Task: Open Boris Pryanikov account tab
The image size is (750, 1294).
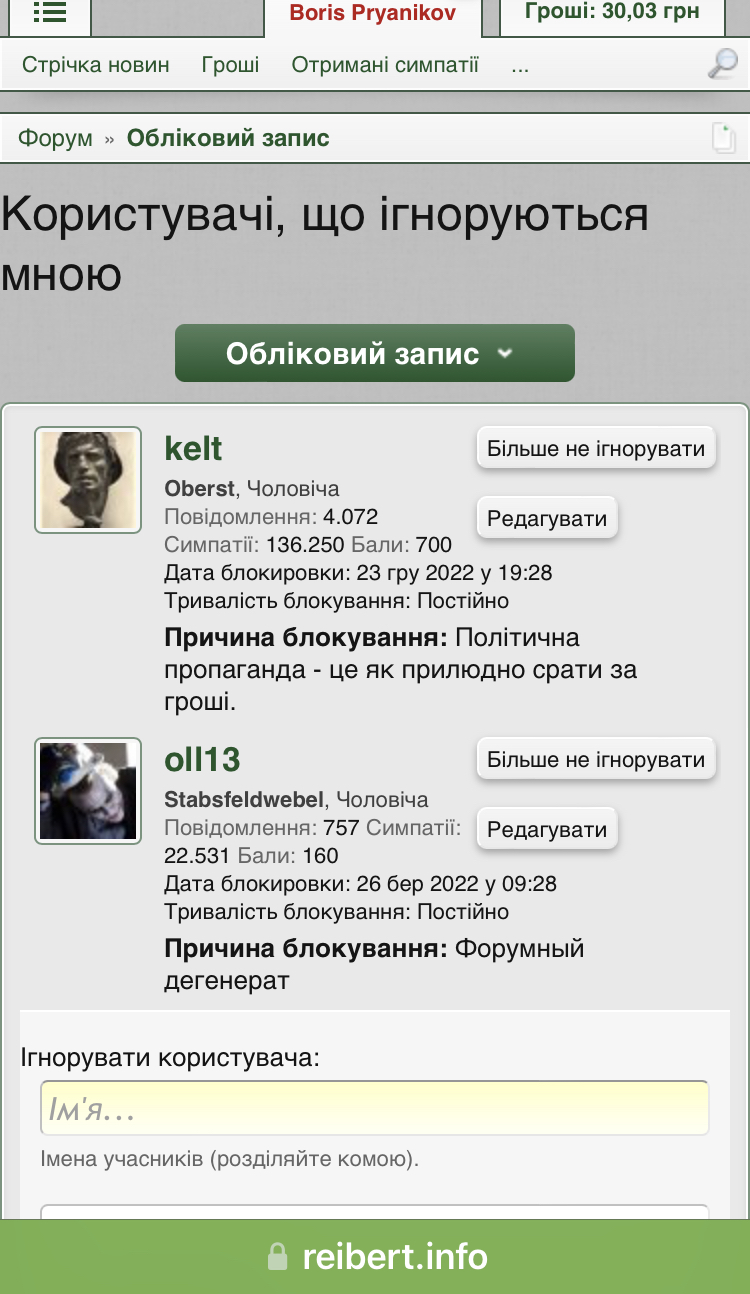Action: (x=373, y=14)
